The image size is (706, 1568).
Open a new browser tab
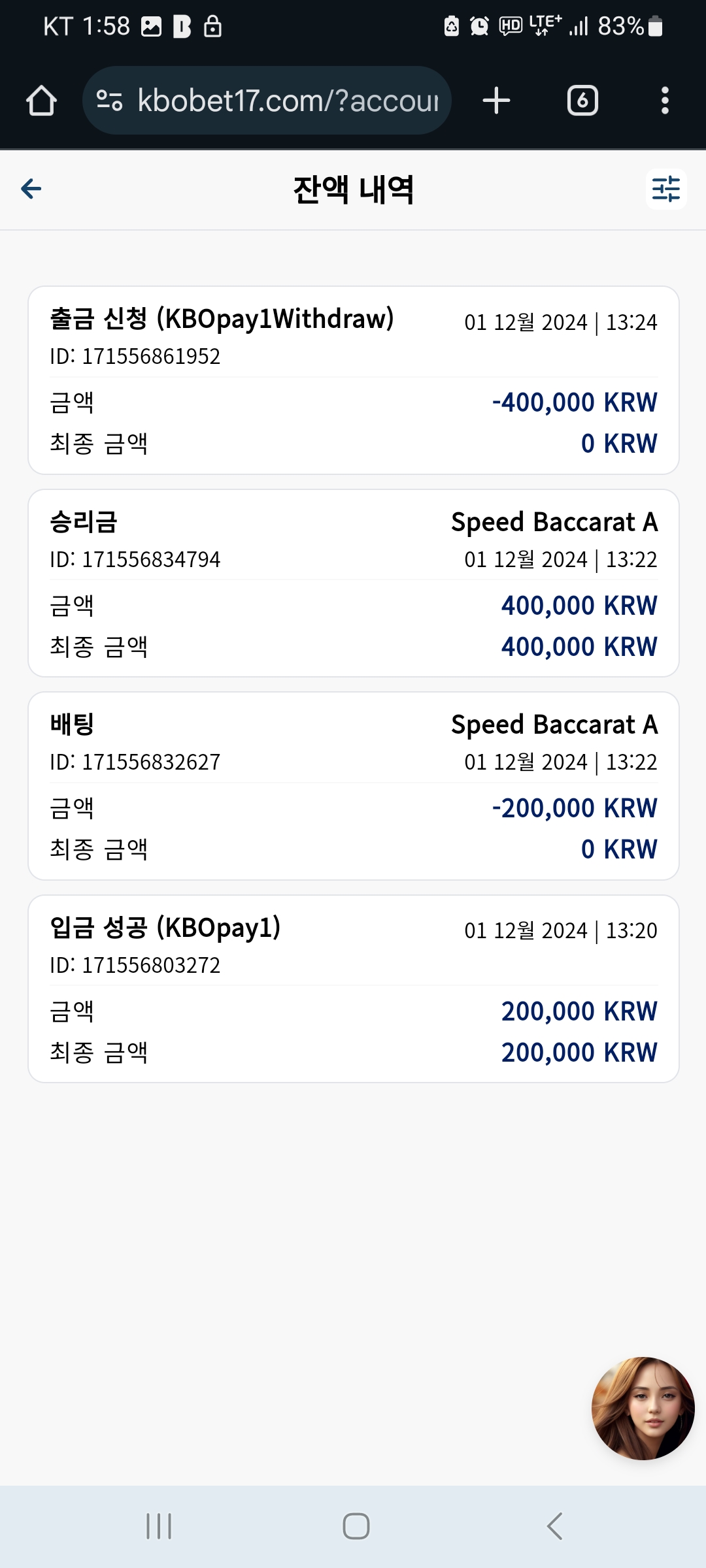pyautogui.click(x=496, y=101)
